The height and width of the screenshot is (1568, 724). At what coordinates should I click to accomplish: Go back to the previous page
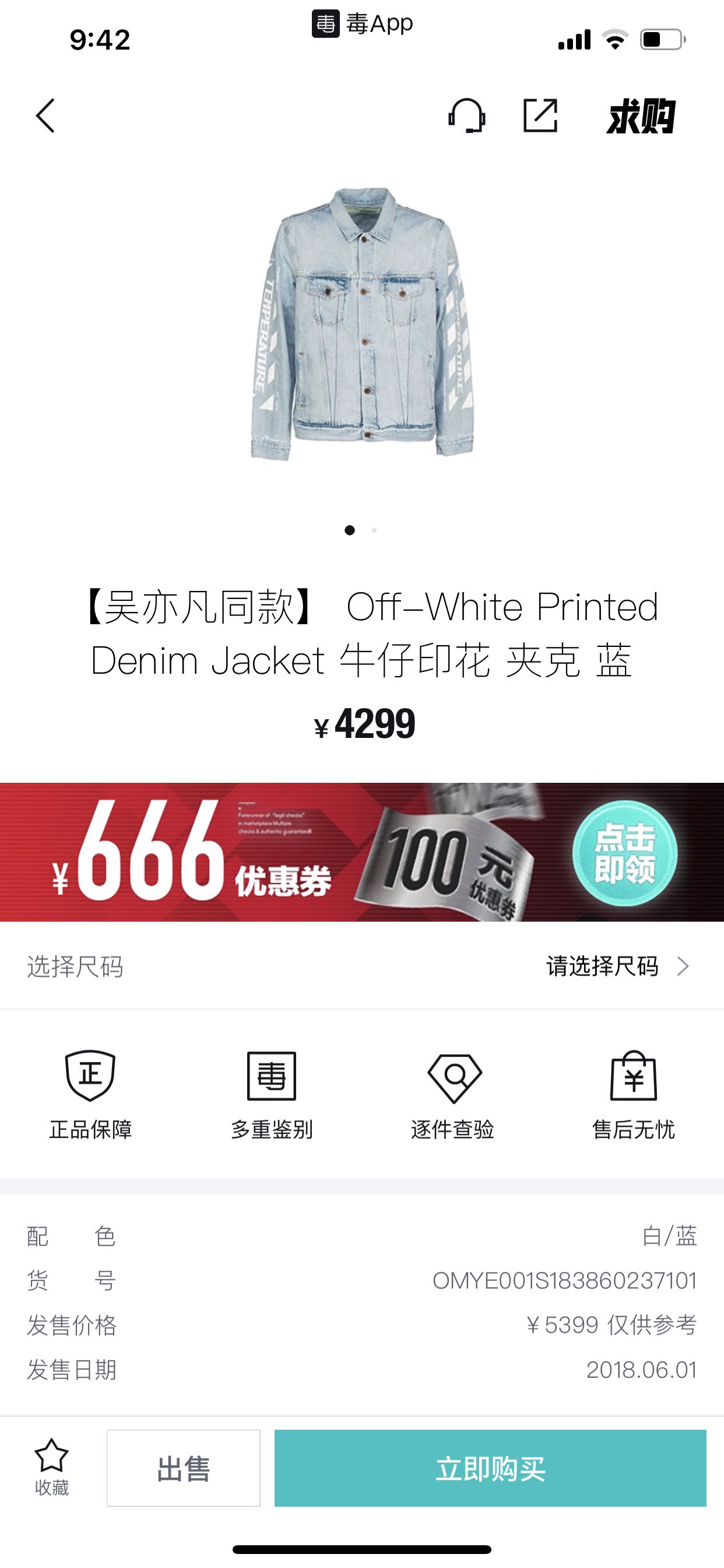coord(45,116)
